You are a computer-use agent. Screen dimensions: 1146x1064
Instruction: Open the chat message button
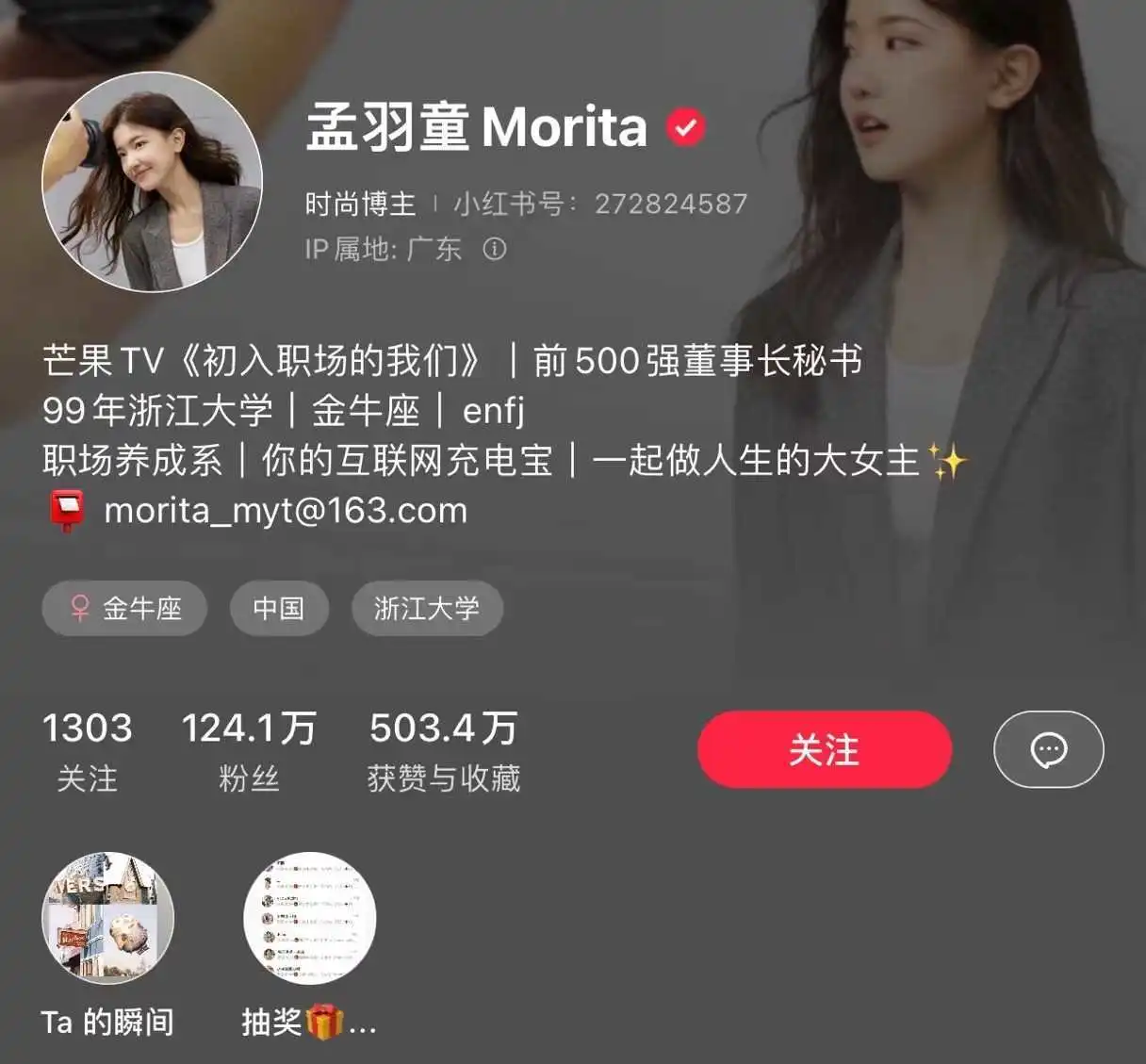1048,749
